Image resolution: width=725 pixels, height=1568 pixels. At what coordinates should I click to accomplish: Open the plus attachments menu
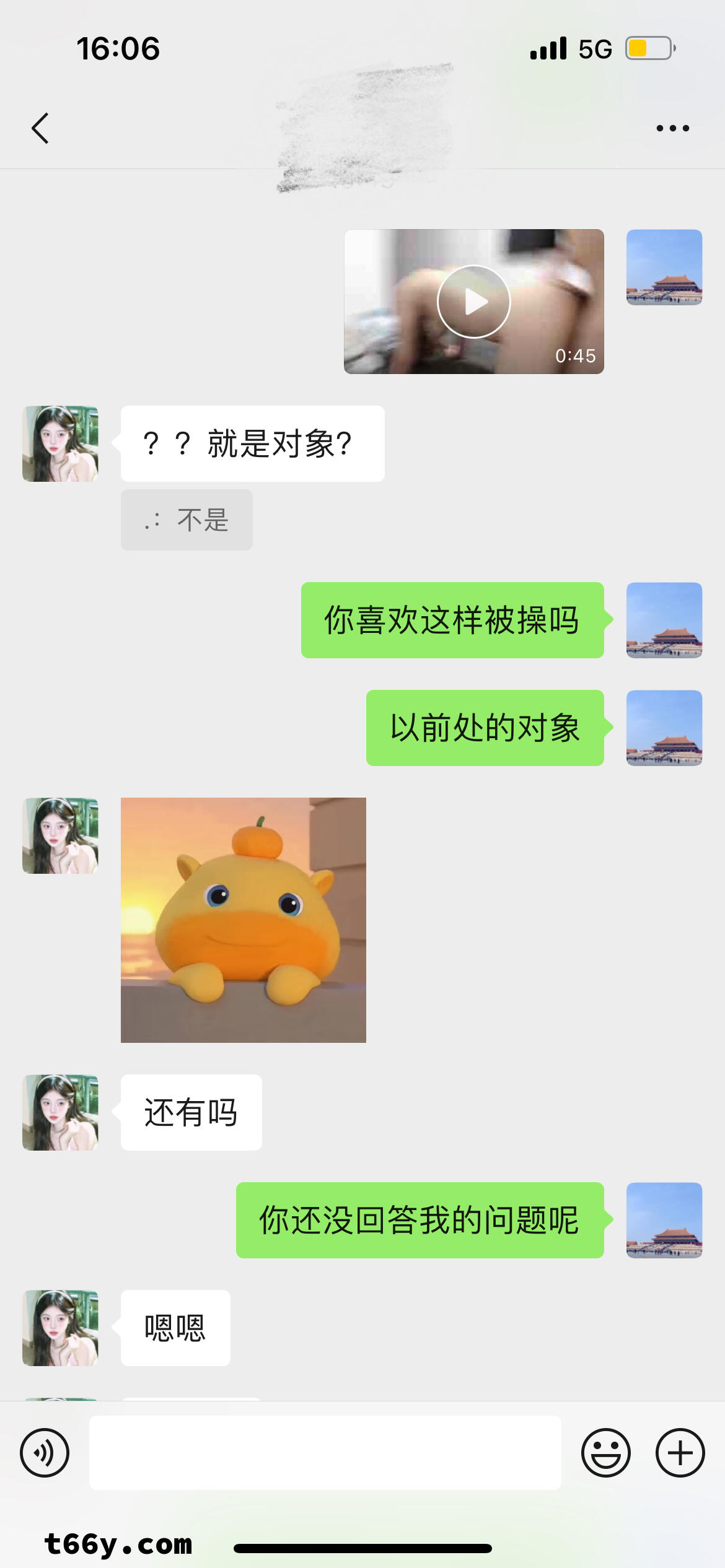pos(680,1452)
